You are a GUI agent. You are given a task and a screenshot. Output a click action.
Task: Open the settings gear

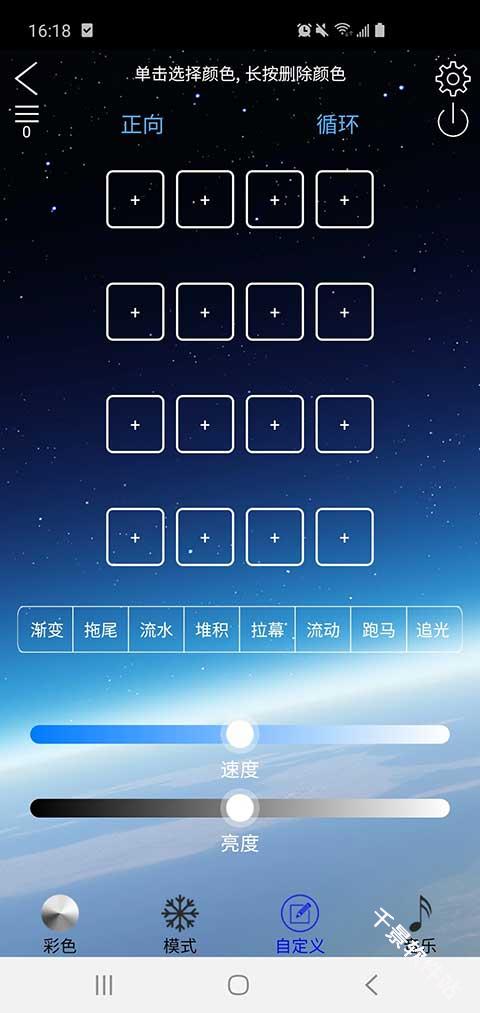452,79
